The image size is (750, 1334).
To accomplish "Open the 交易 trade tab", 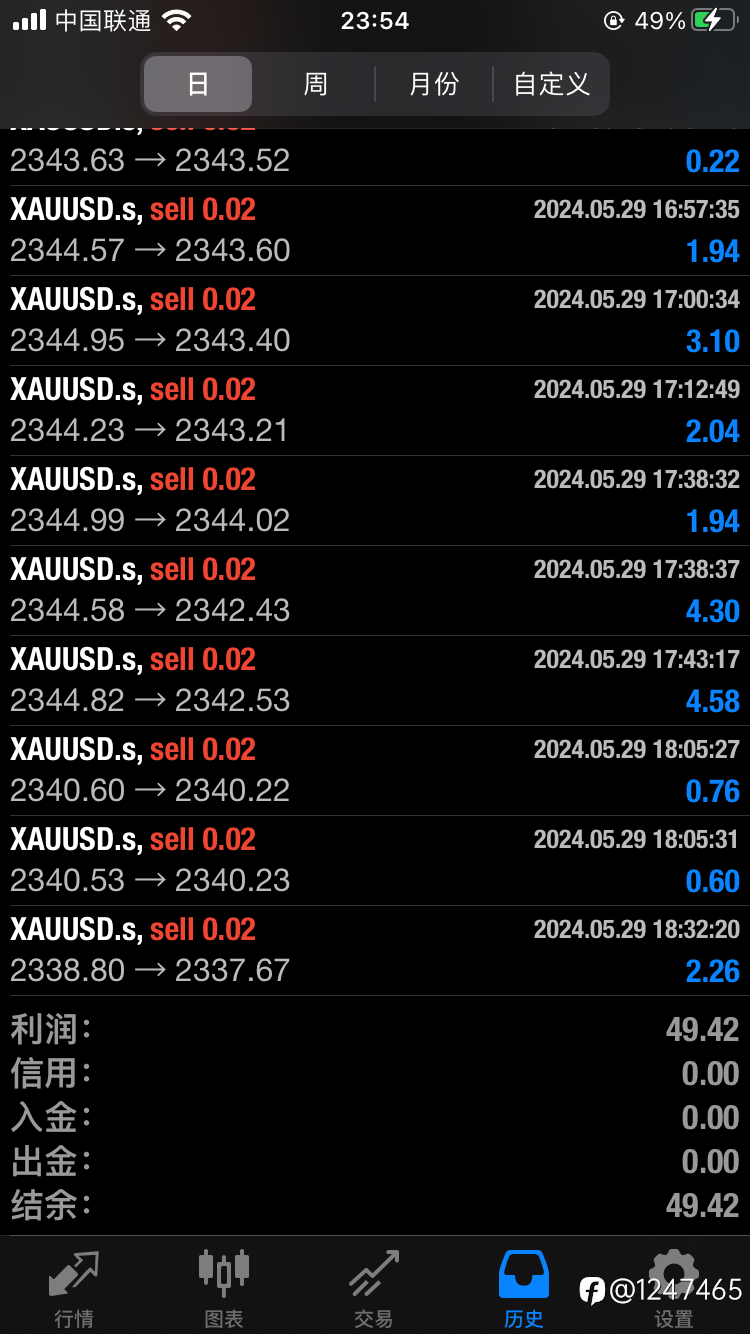I will 374,1289.
